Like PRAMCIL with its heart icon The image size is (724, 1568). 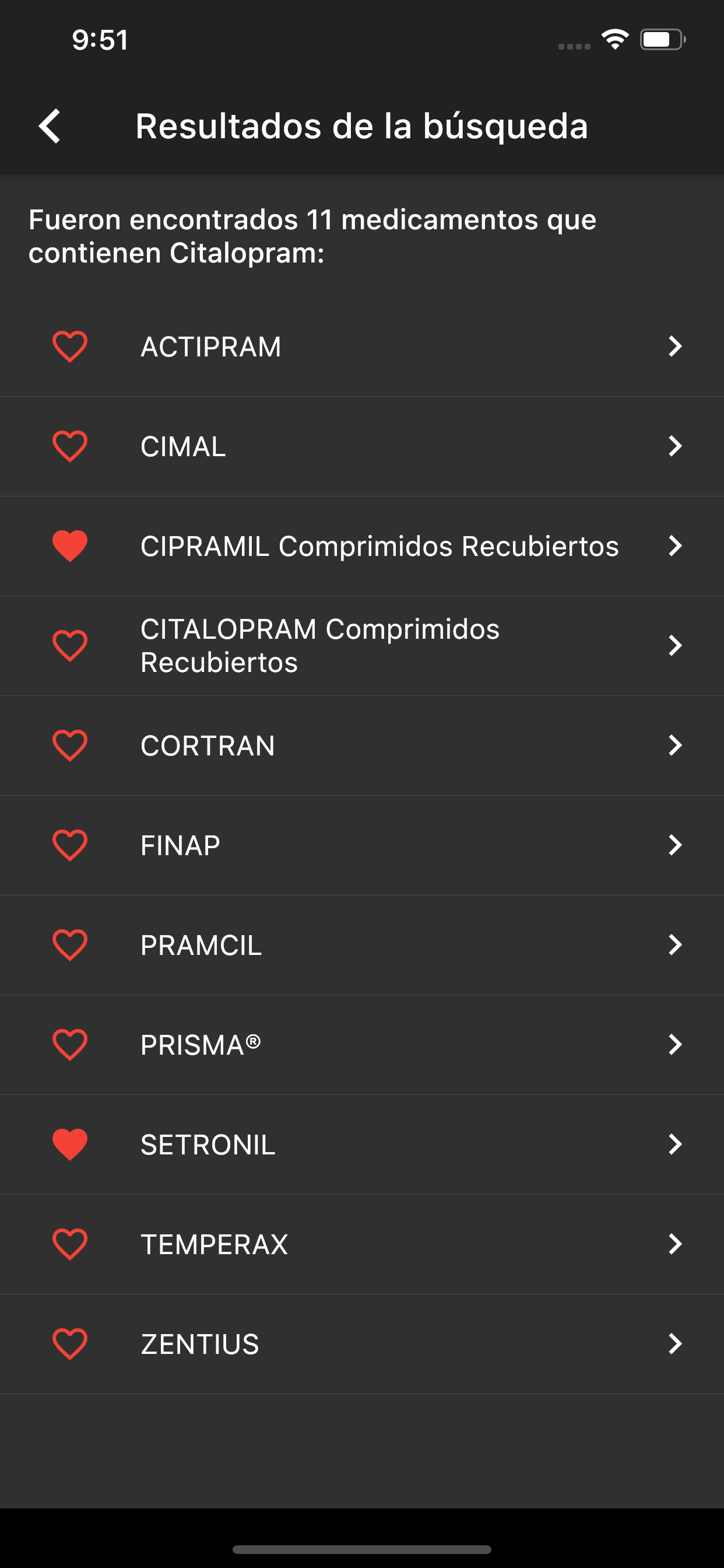click(x=70, y=944)
